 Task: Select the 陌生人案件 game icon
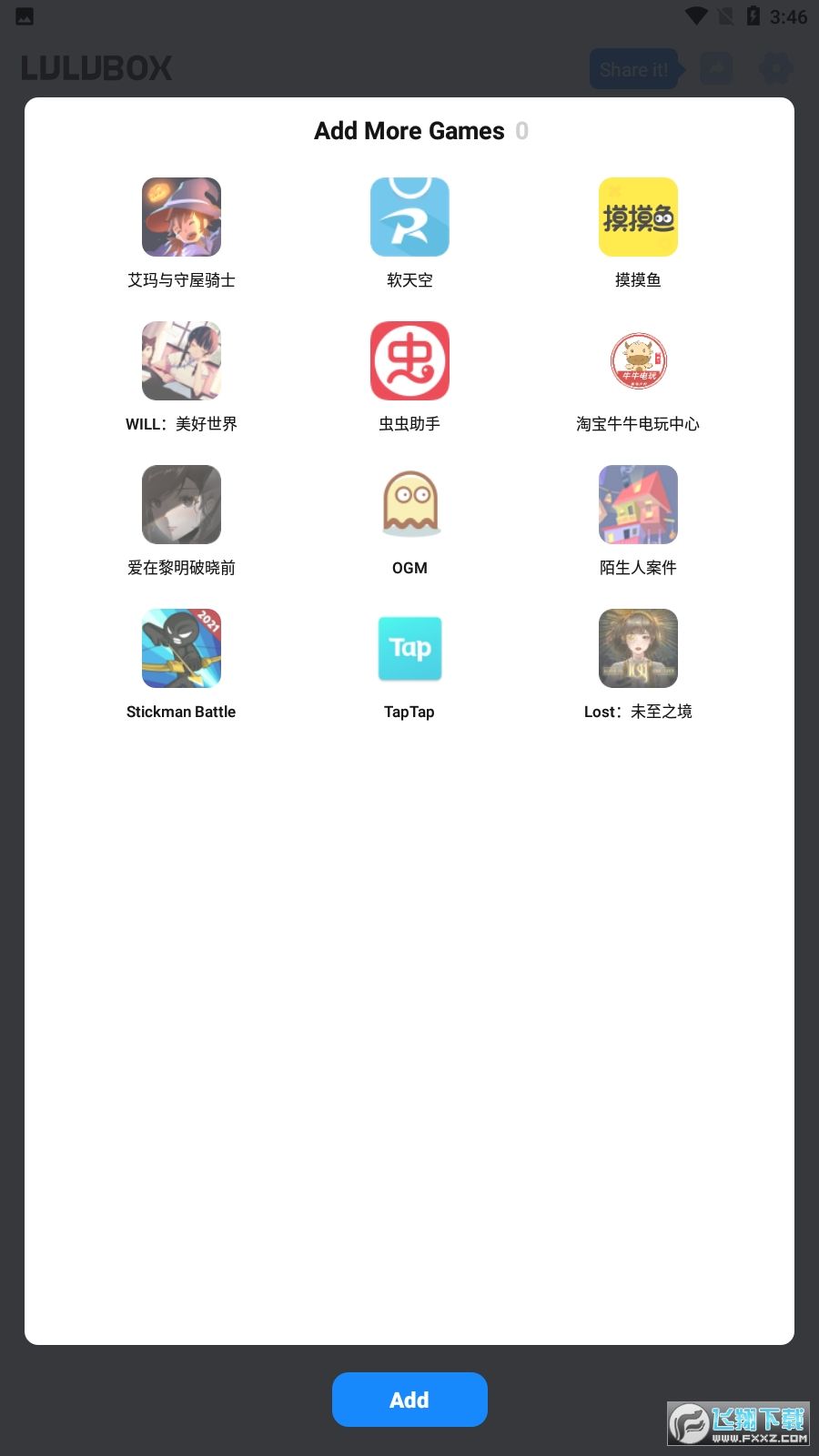[638, 504]
